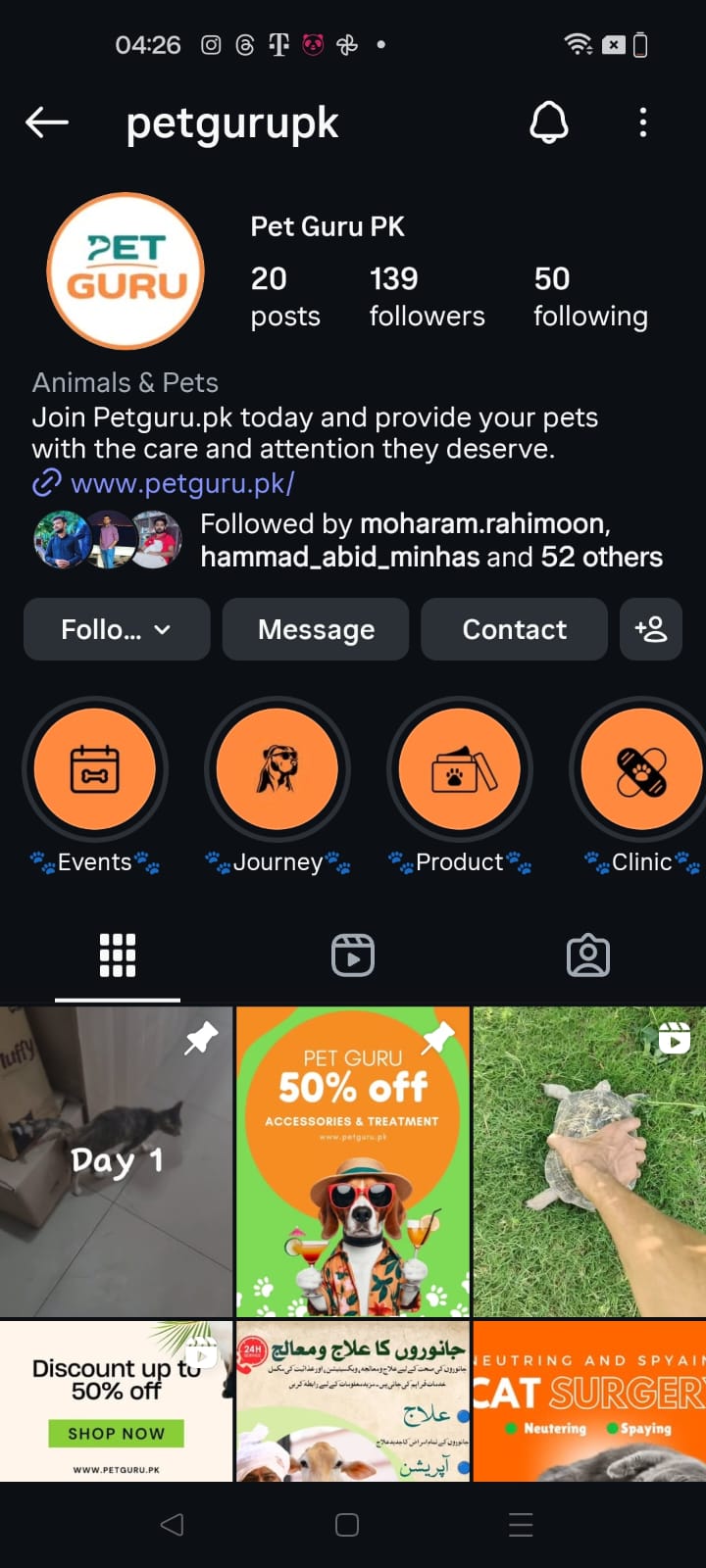Open the Product story highlight

460,770
